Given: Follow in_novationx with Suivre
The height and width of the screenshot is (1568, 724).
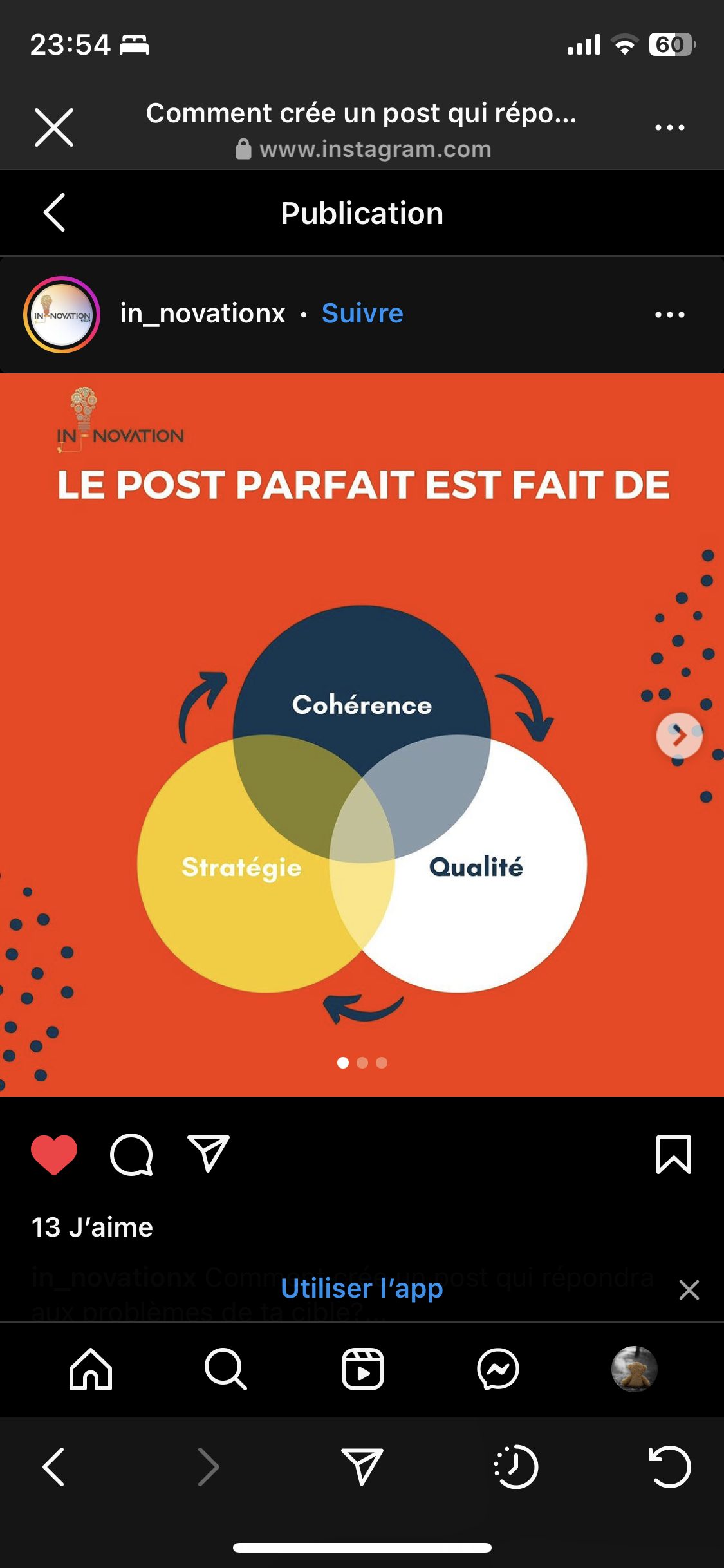Looking at the screenshot, I should pos(362,313).
